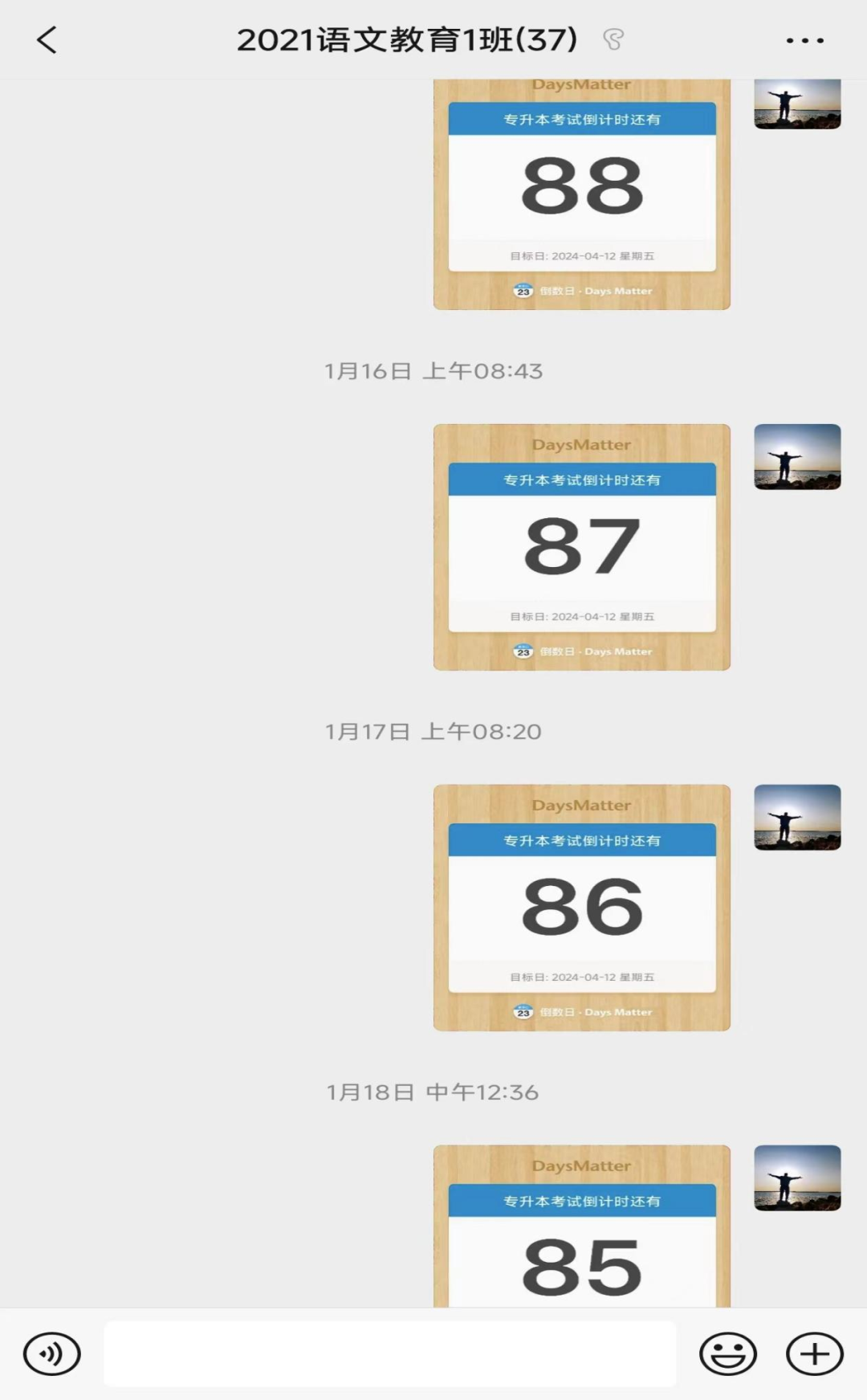Screen dimensions: 867x1400
Task: Open the emoji picker
Action: pyautogui.click(x=727, y=1353)
